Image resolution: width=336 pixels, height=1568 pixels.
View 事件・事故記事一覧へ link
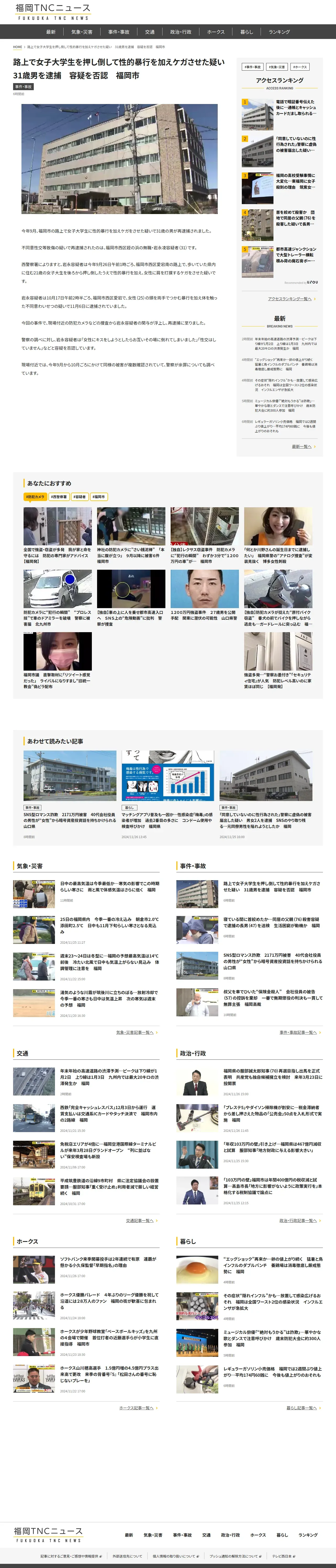[299, 1032]
